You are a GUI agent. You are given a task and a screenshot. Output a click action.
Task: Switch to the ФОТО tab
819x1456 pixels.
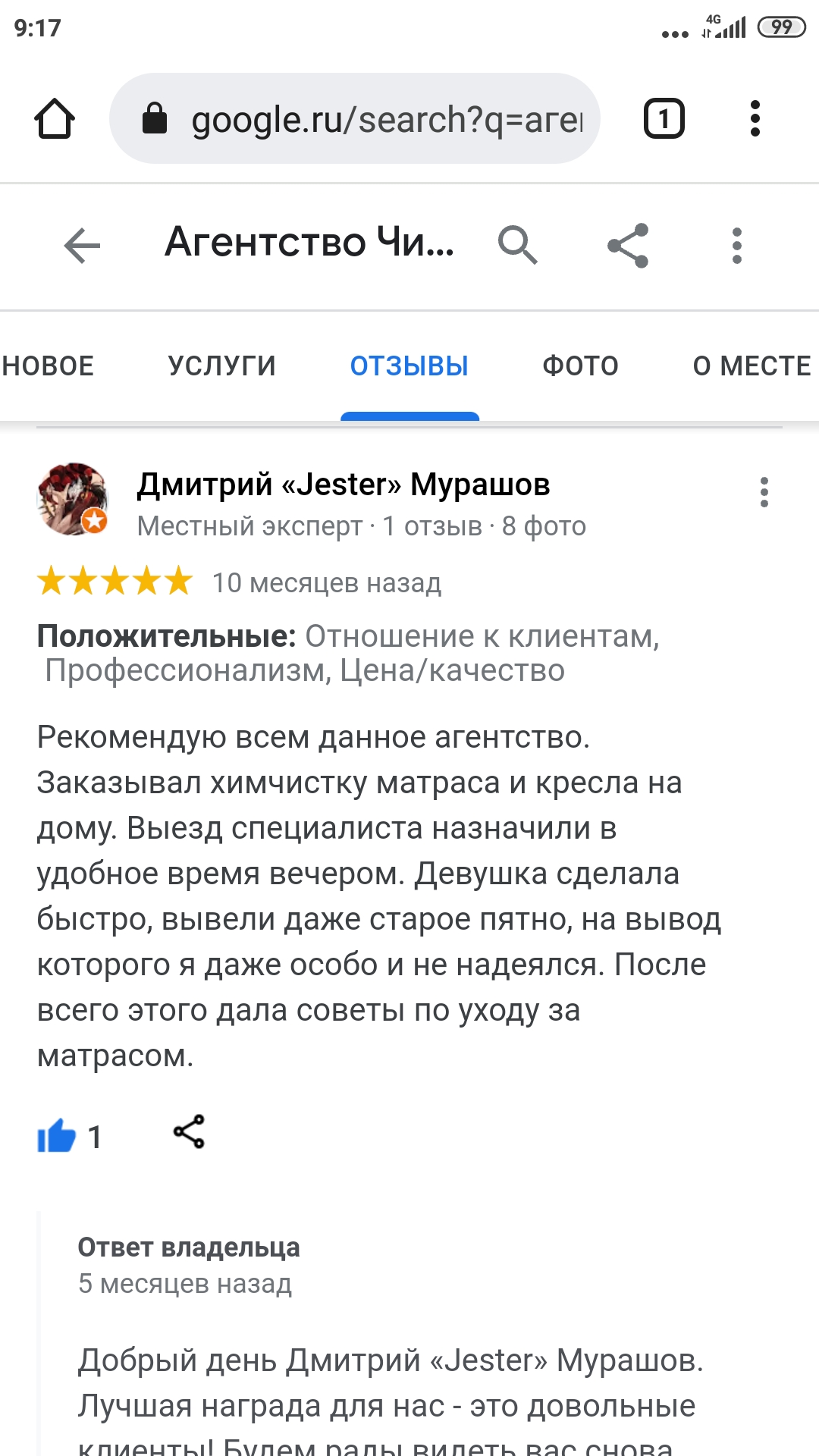click(x=580, y=366)
